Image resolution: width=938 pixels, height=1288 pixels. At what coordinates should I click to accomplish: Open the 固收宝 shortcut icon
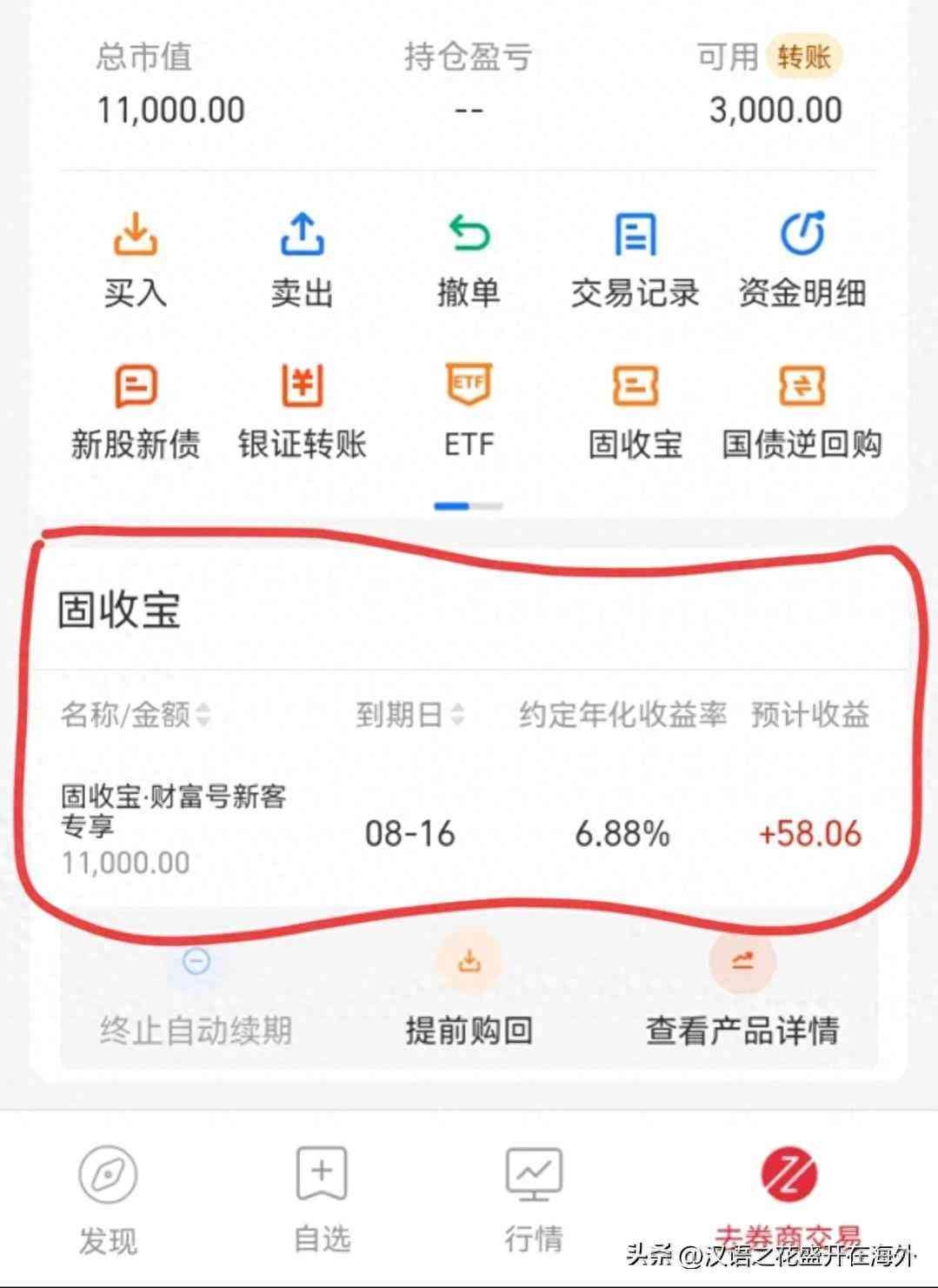click(x=635, y=410)
